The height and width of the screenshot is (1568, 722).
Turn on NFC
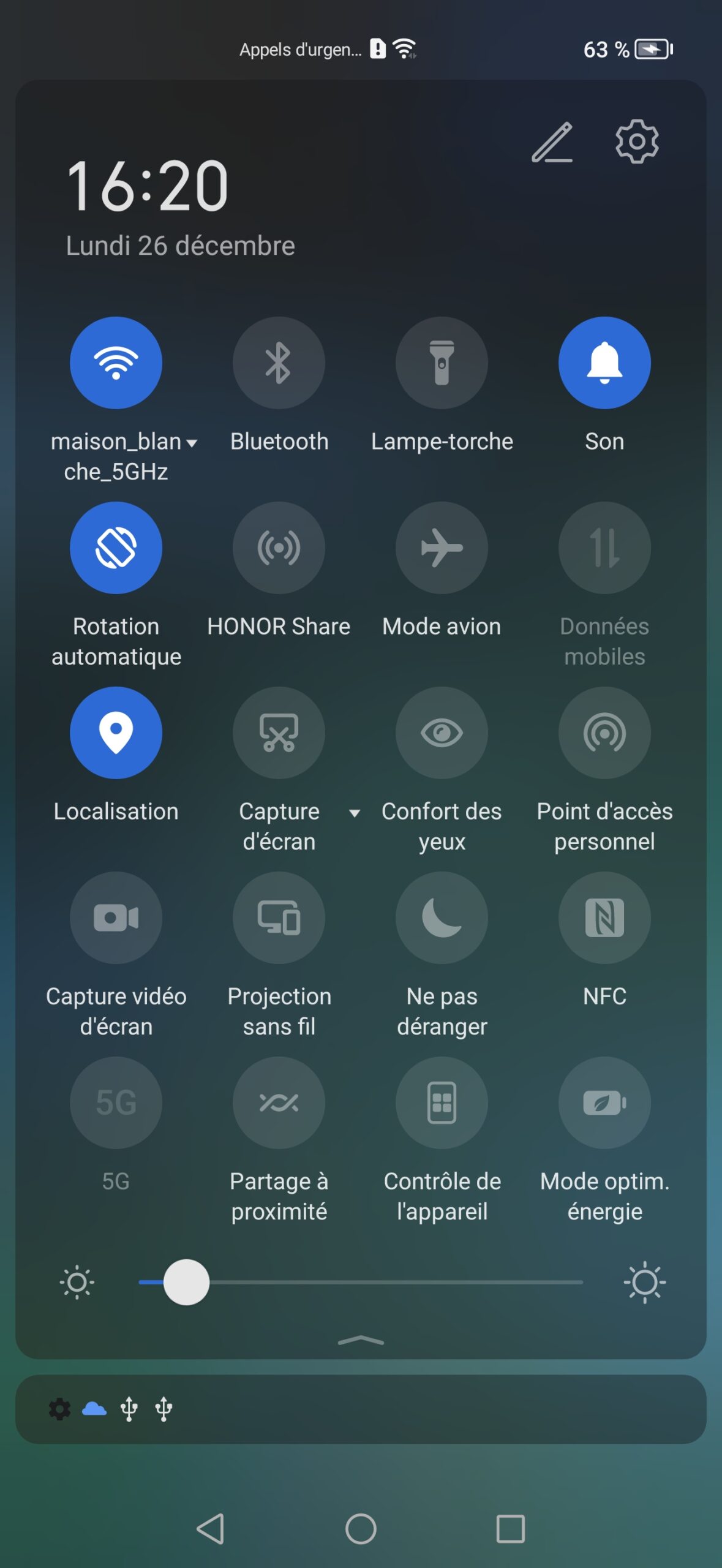point(604,918)
